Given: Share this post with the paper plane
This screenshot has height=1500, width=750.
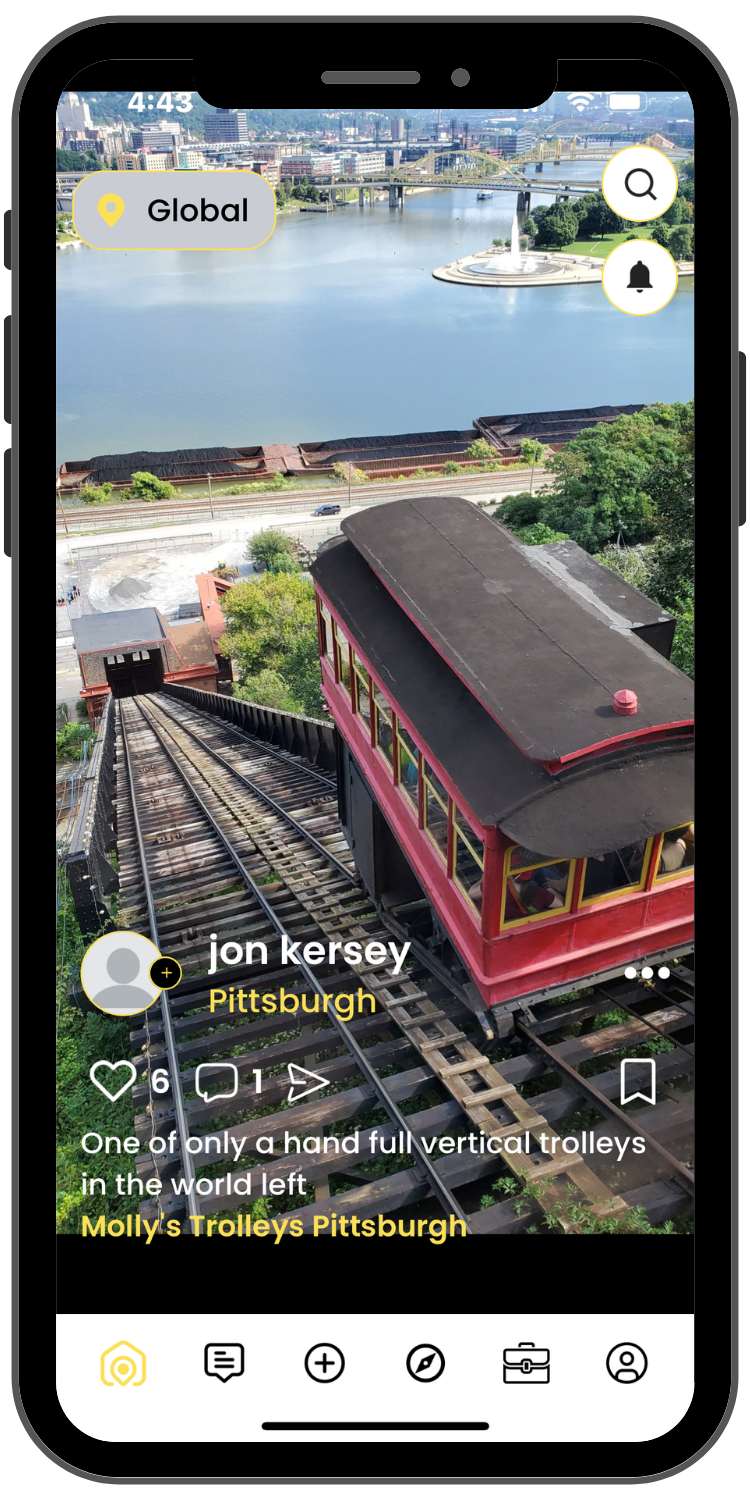Looking at the screenshot, I should [x=308, y=1081].
